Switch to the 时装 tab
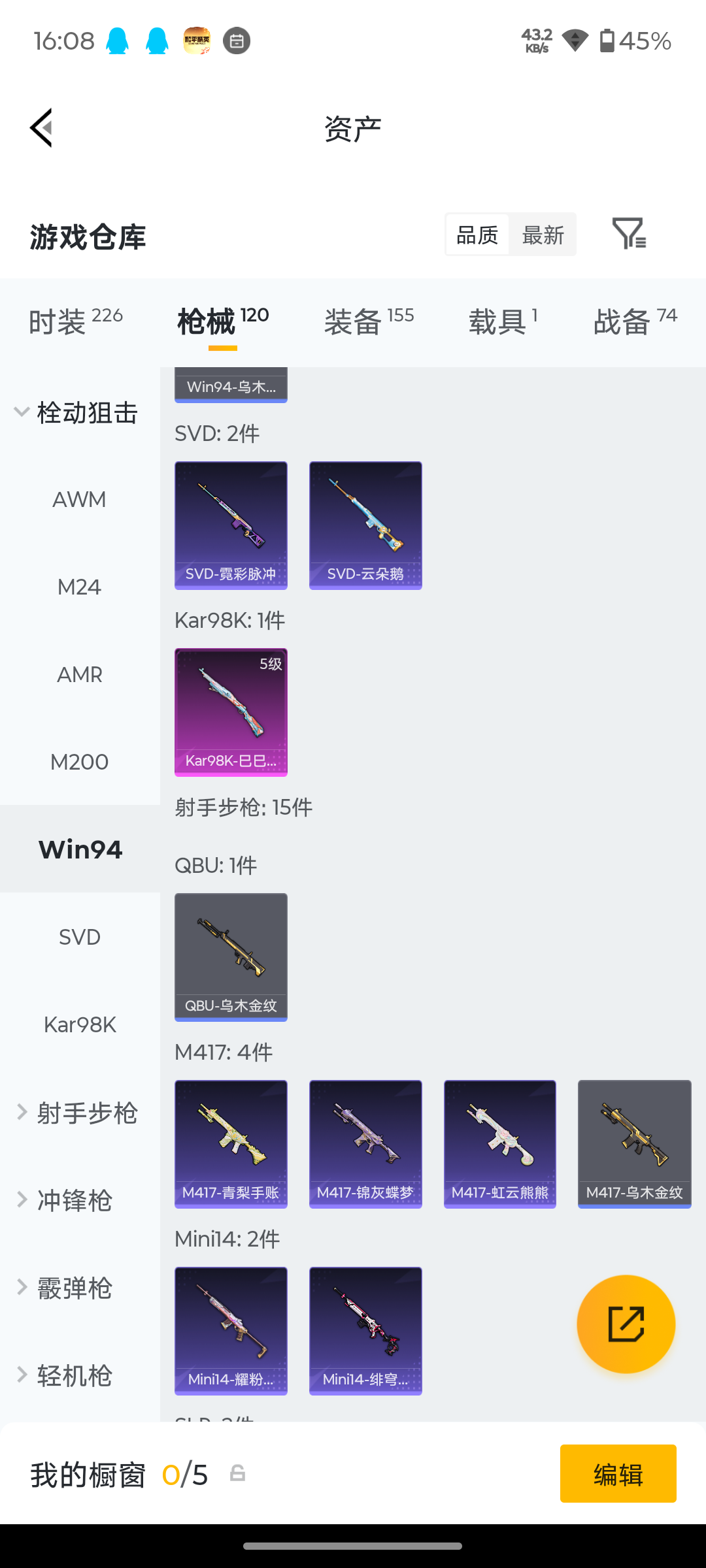Image resolution: width=706 pixels, height=1568 pixels. click(x=75, y=321)
